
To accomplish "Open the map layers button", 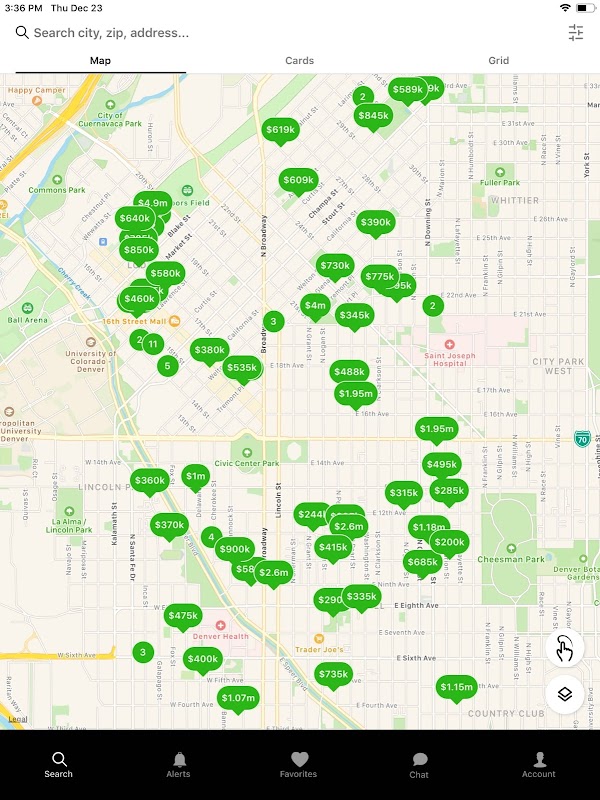I will (564, 694).
